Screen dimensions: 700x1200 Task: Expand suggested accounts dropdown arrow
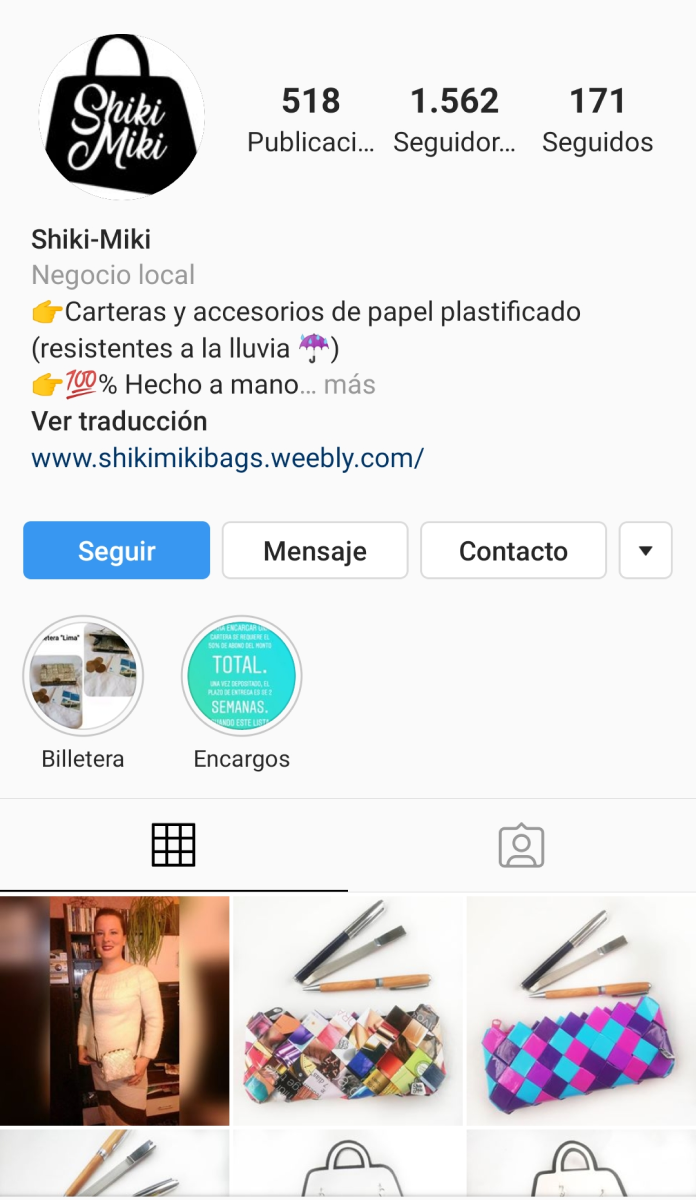[x=645, y=550]
